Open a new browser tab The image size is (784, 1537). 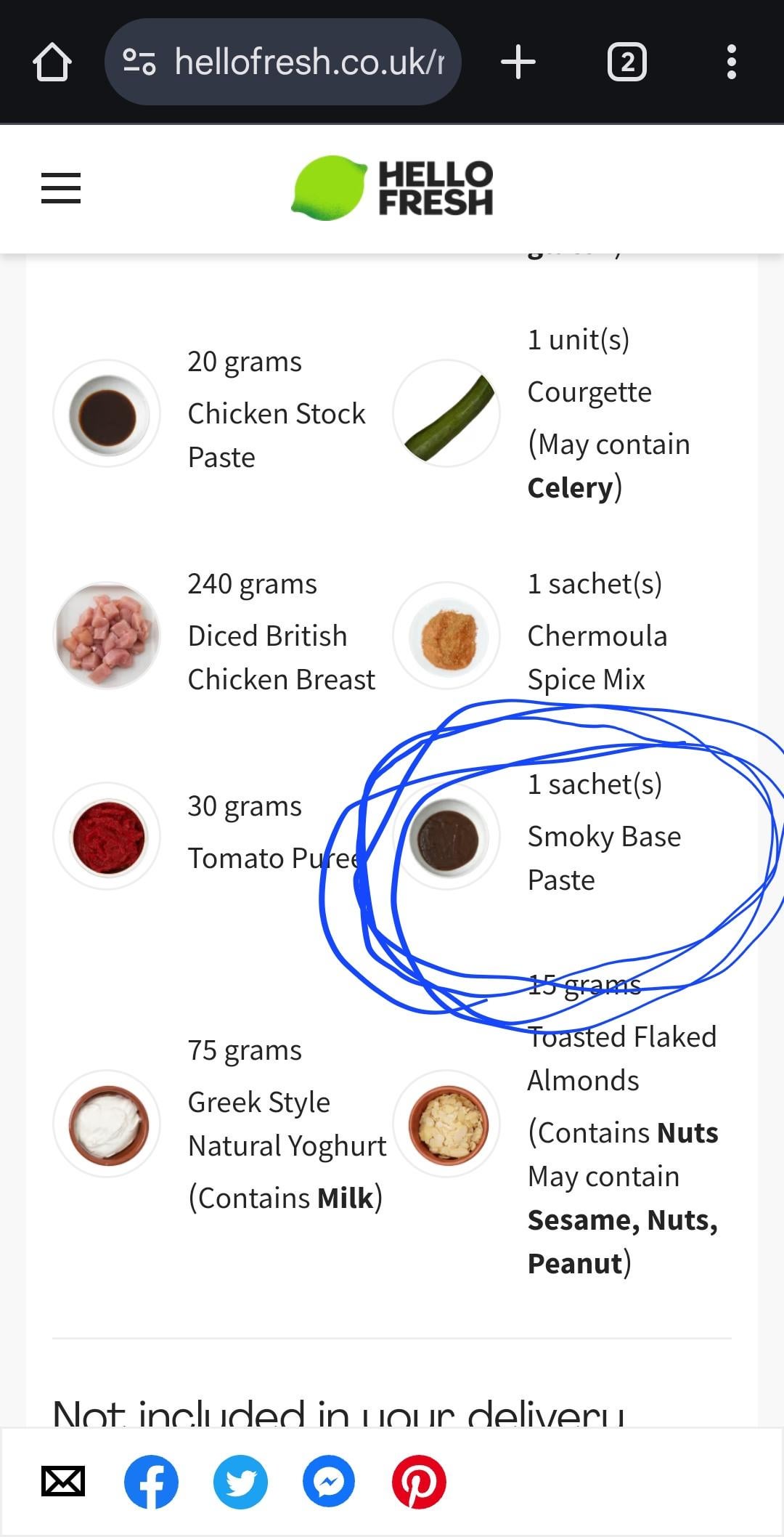(518, 62)
